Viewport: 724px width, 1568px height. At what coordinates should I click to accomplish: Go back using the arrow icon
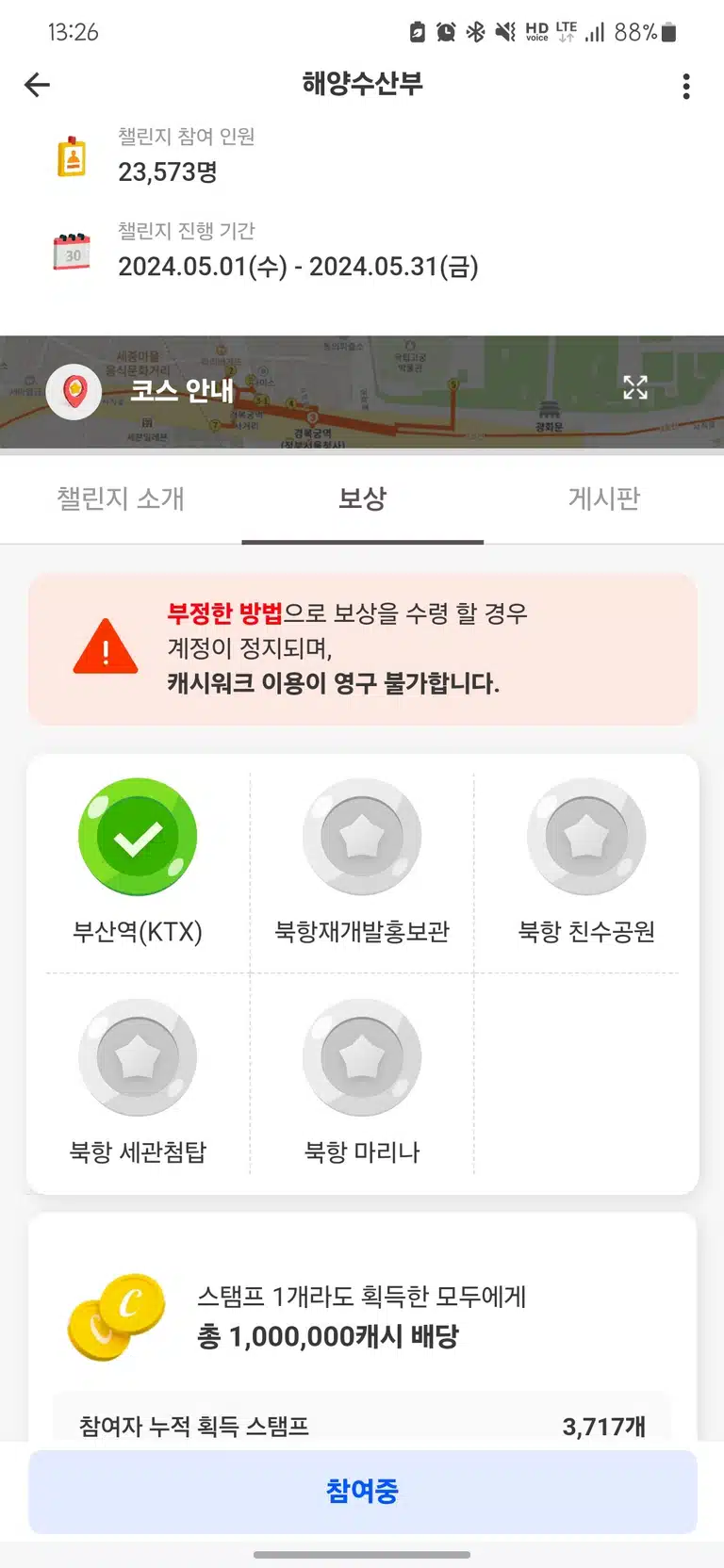(x=37, y=85)
